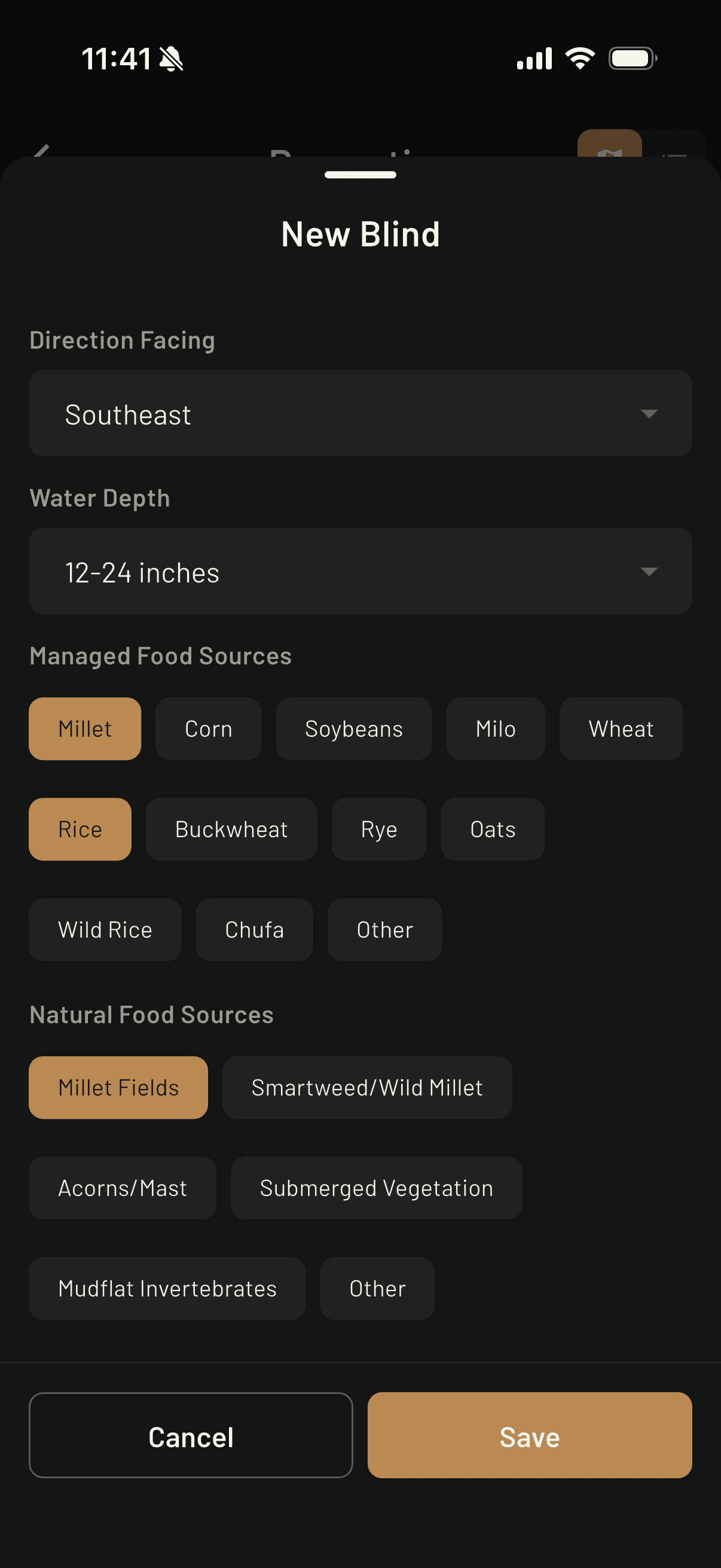Select Other under managed food sources
Viewport: 721px width, 1568px height.
click(384, 929)
